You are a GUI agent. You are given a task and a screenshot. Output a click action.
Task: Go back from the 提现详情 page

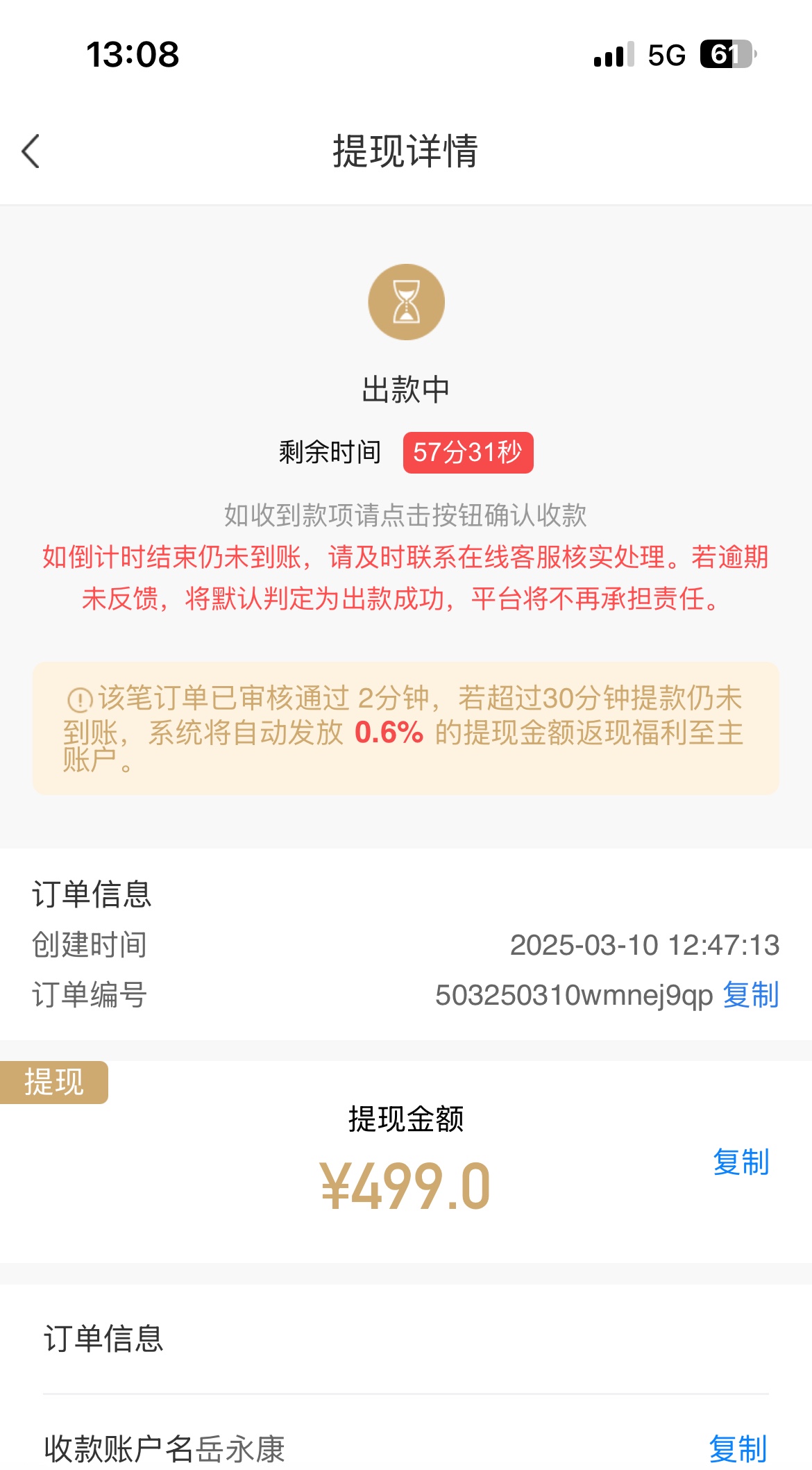(x=31, y=151)
